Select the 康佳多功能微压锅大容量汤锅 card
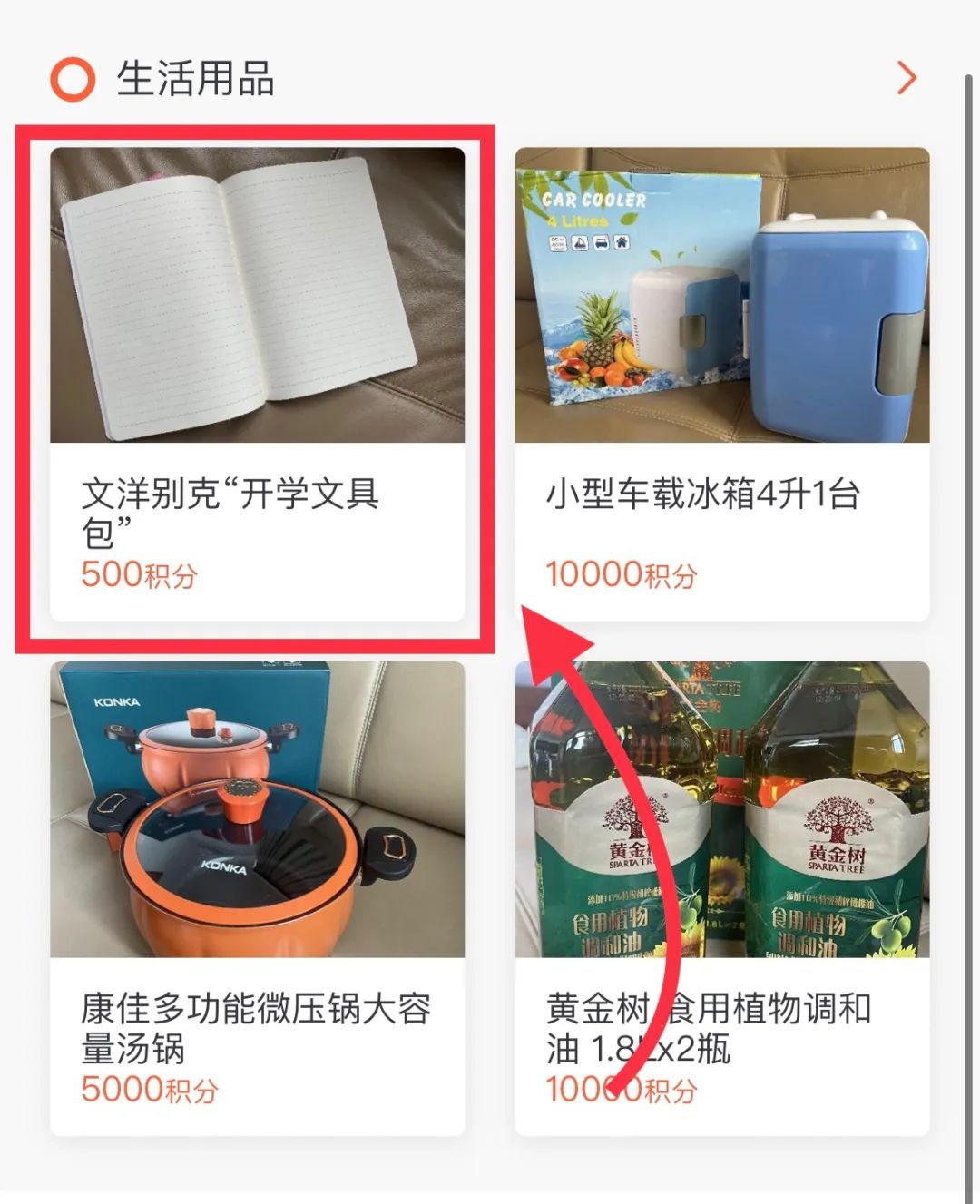Image resolution: width=980 pixels, height=1204 pixels. 257,898
